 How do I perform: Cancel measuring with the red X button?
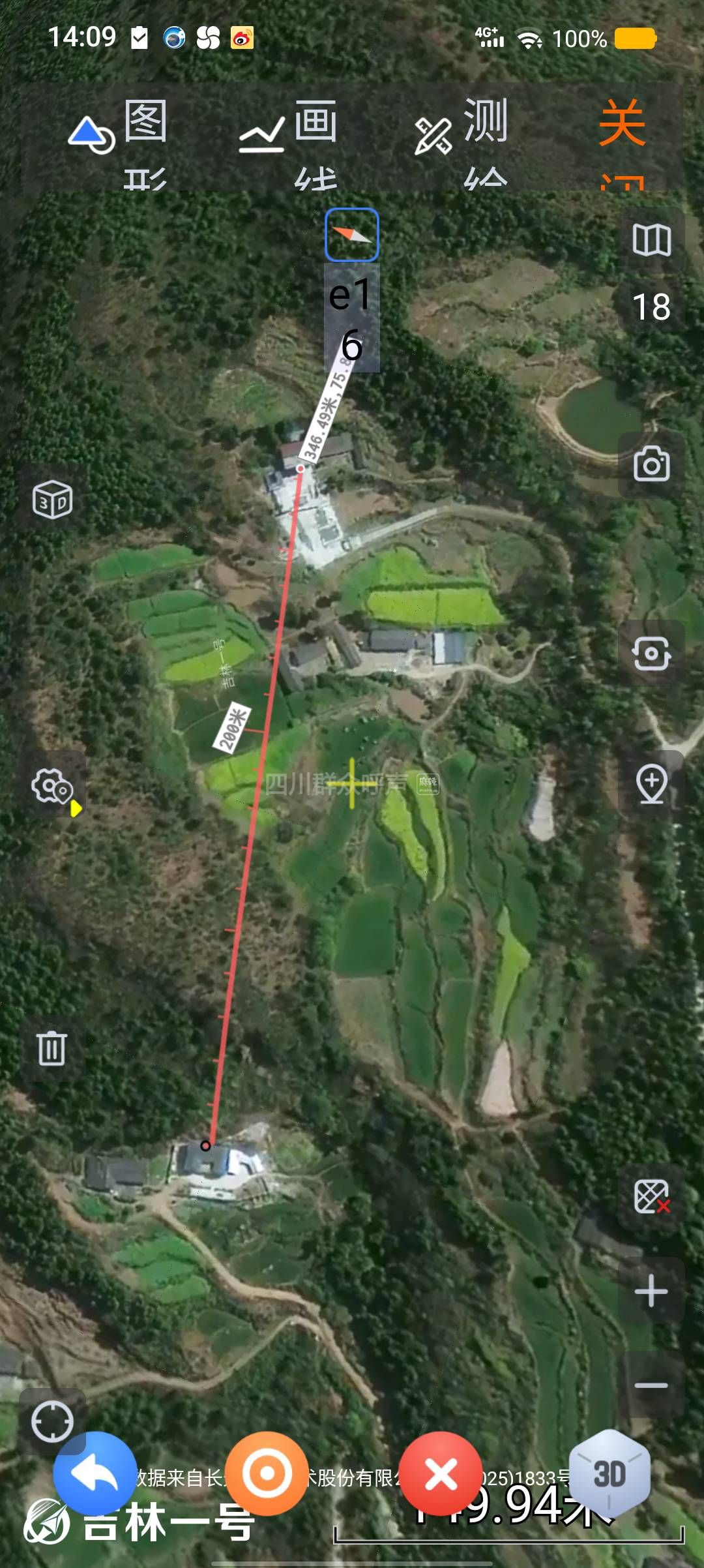click(x=441, y=1474)
